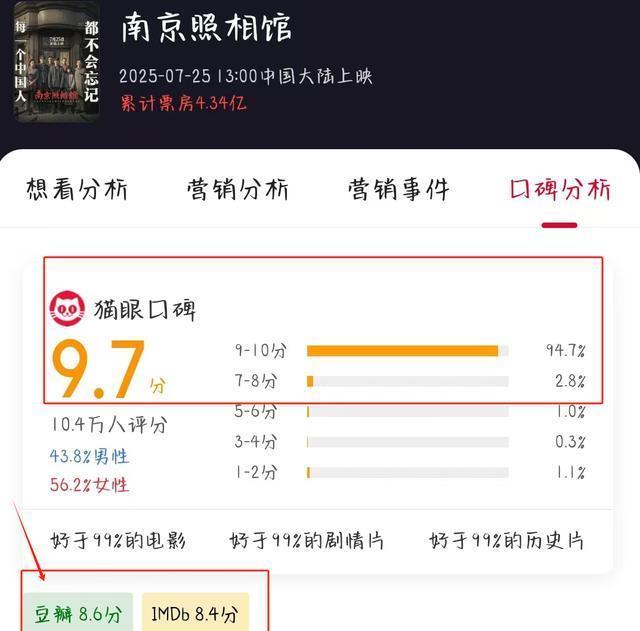Tap the 豆瓣 8.6分 rating chip
The width and height of the screenshot is (640, 631).
click(x=78, y=613)
